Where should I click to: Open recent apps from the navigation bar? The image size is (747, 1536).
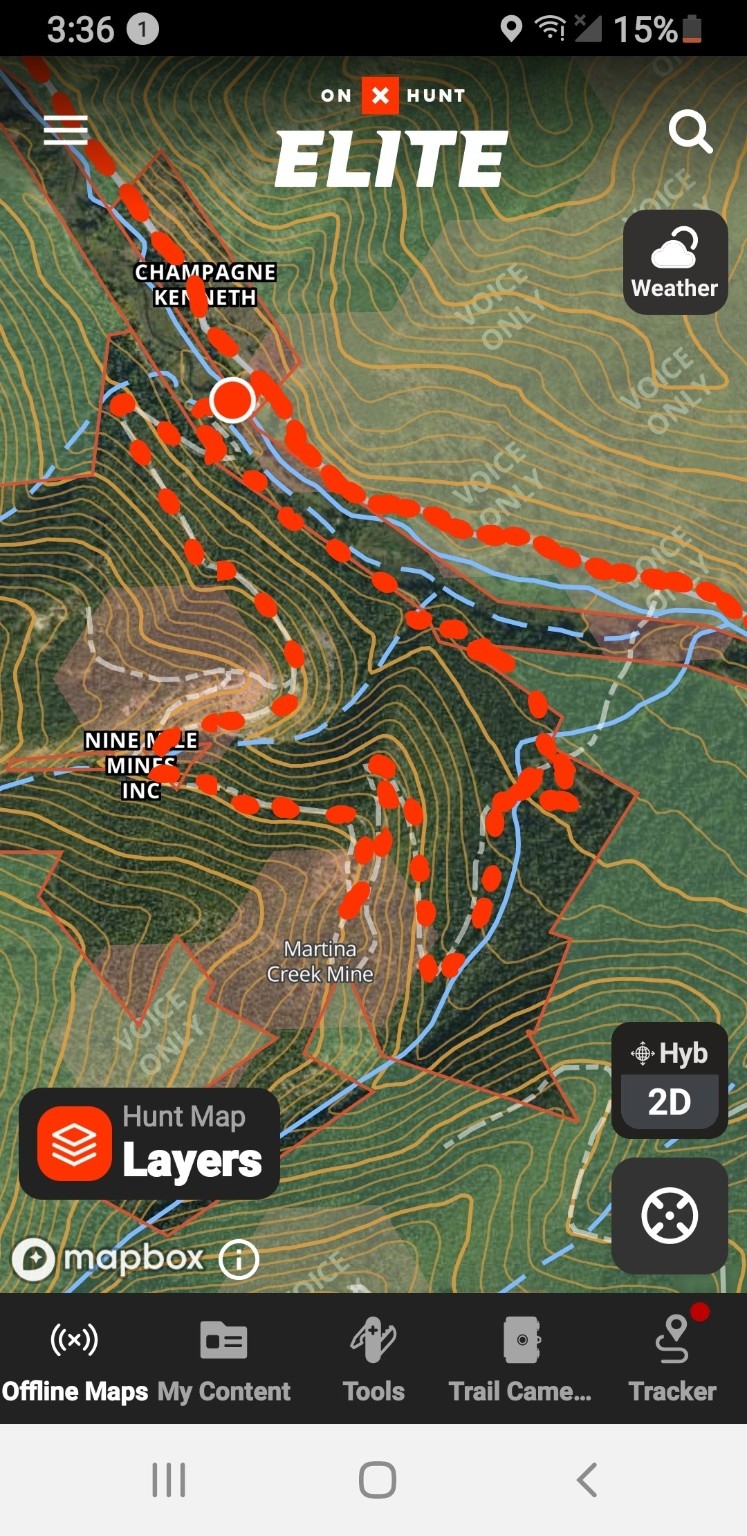tap(168, 1480)
